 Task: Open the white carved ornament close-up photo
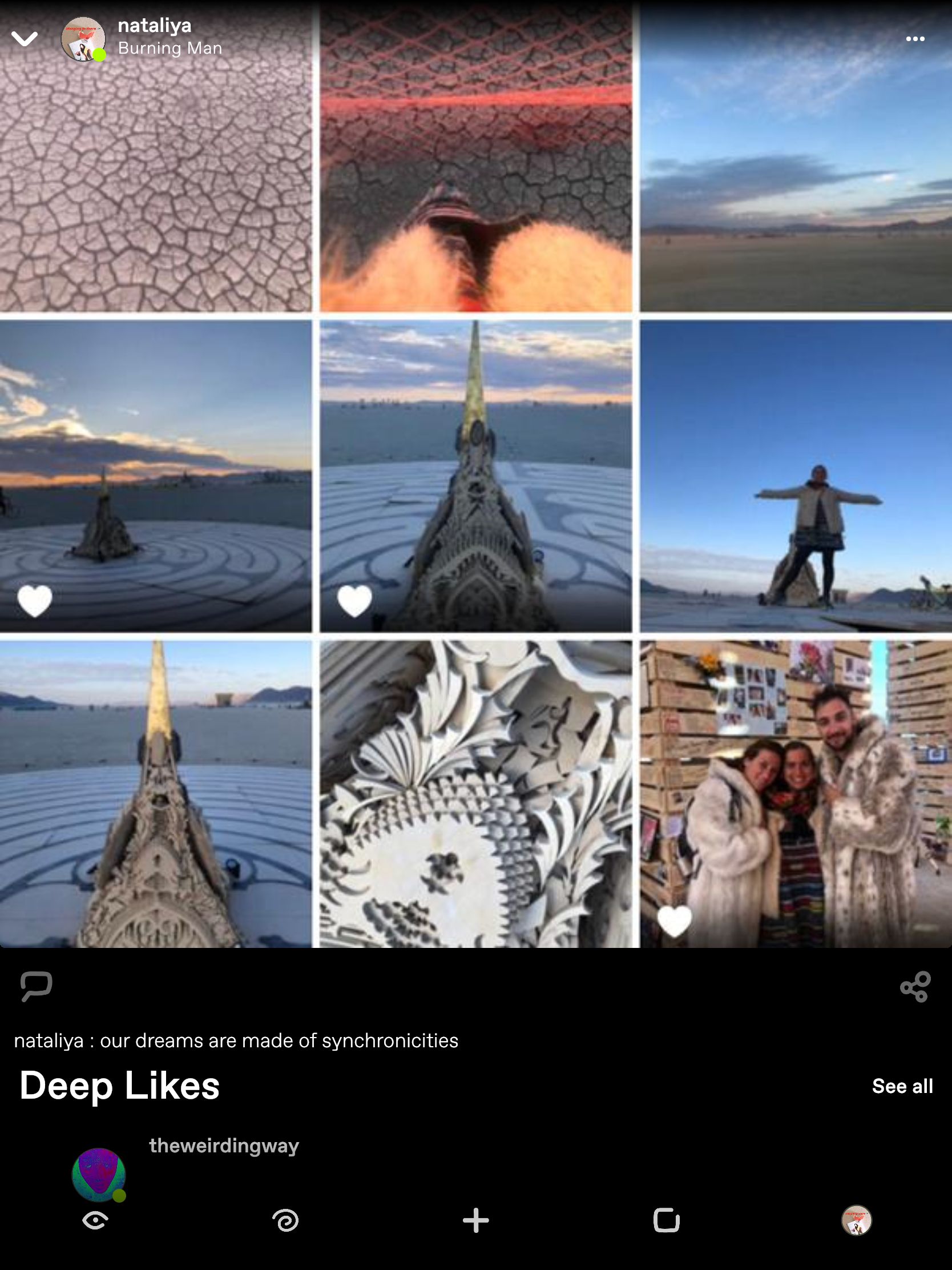coord(475,793)
